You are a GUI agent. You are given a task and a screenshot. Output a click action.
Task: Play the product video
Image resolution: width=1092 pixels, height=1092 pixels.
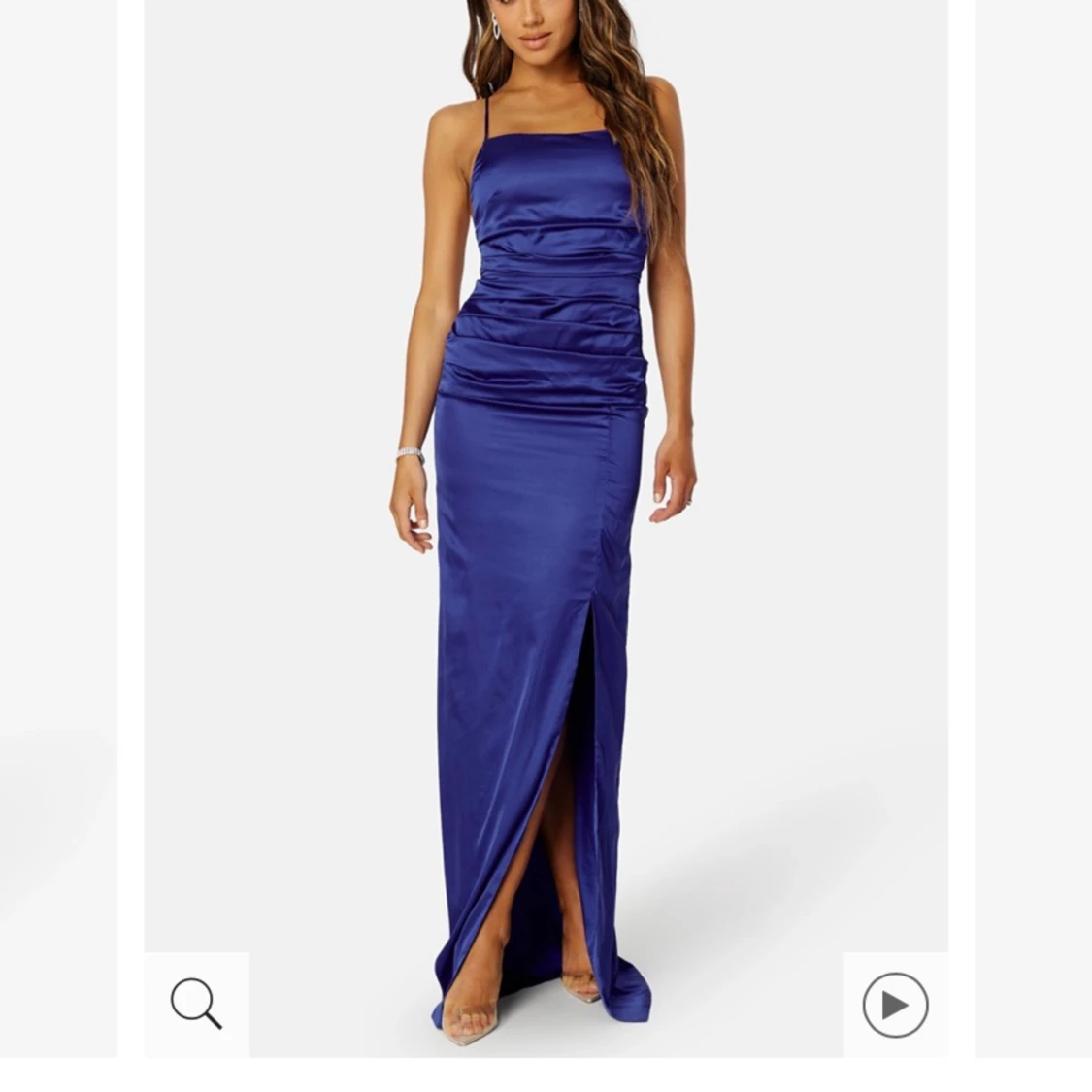(x=895, y=1005)
